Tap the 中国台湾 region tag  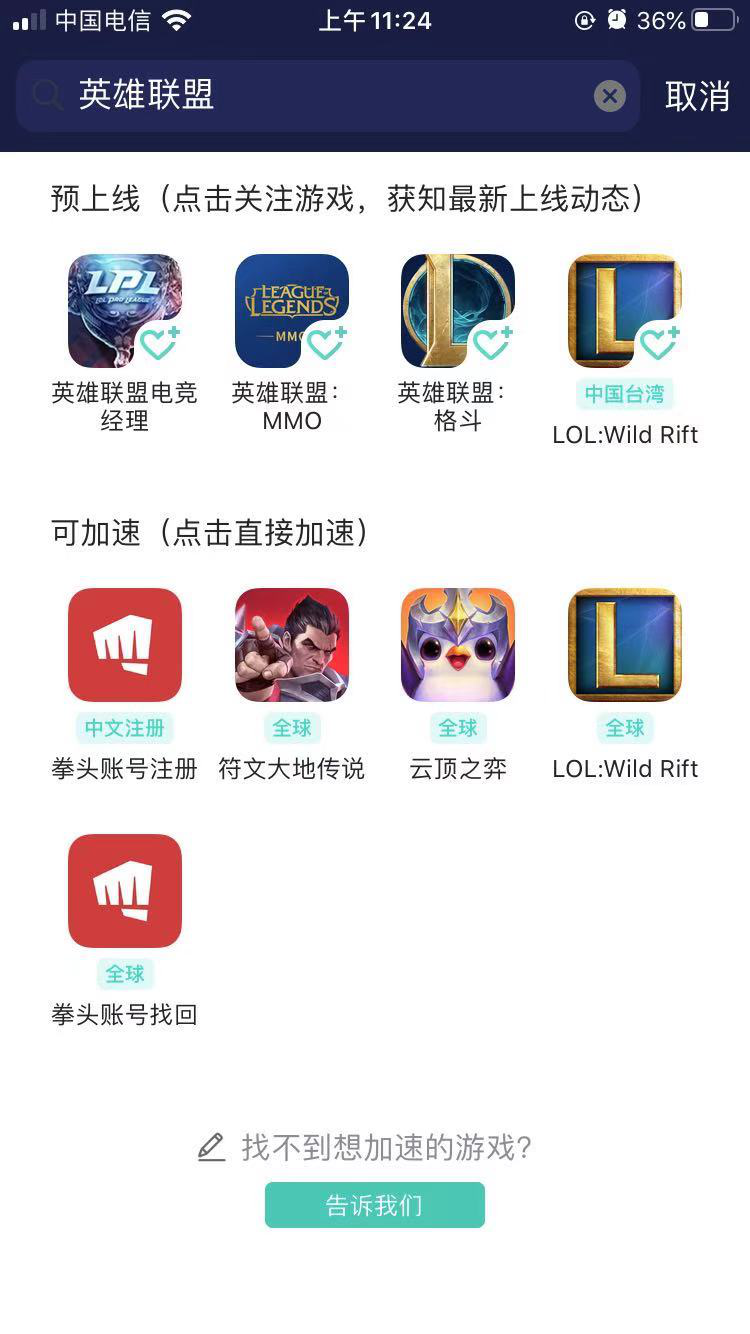click(x=624, y=394)
